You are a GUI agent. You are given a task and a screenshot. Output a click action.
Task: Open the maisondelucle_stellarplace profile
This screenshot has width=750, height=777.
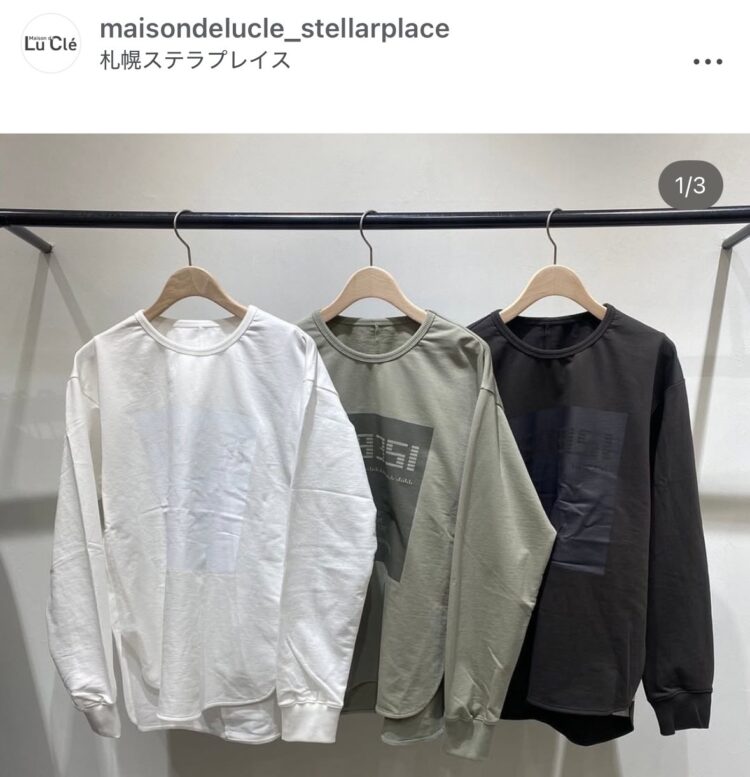pyautogui.click(x=274, y=29)
